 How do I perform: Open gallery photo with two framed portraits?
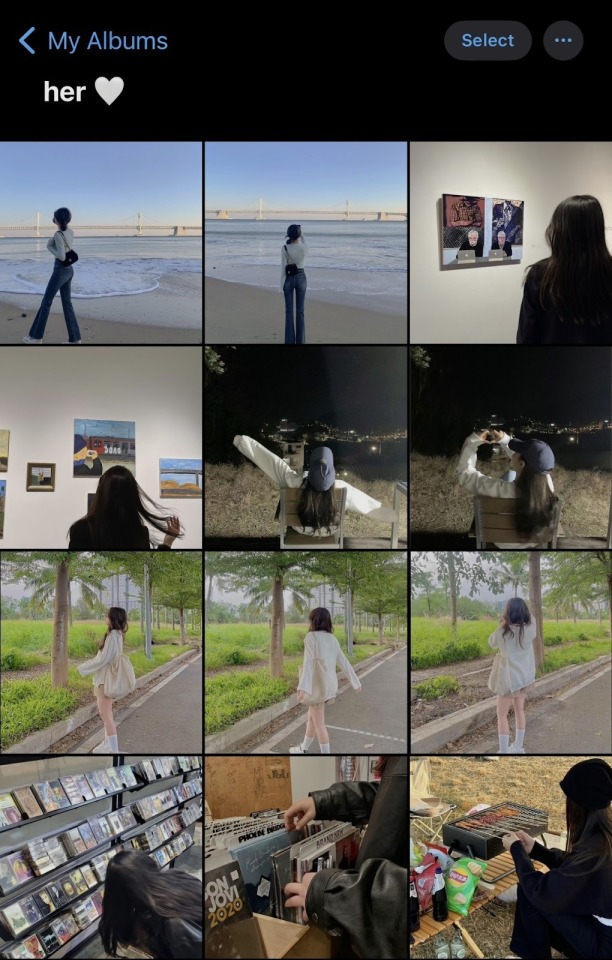click(x=510, y=243)
